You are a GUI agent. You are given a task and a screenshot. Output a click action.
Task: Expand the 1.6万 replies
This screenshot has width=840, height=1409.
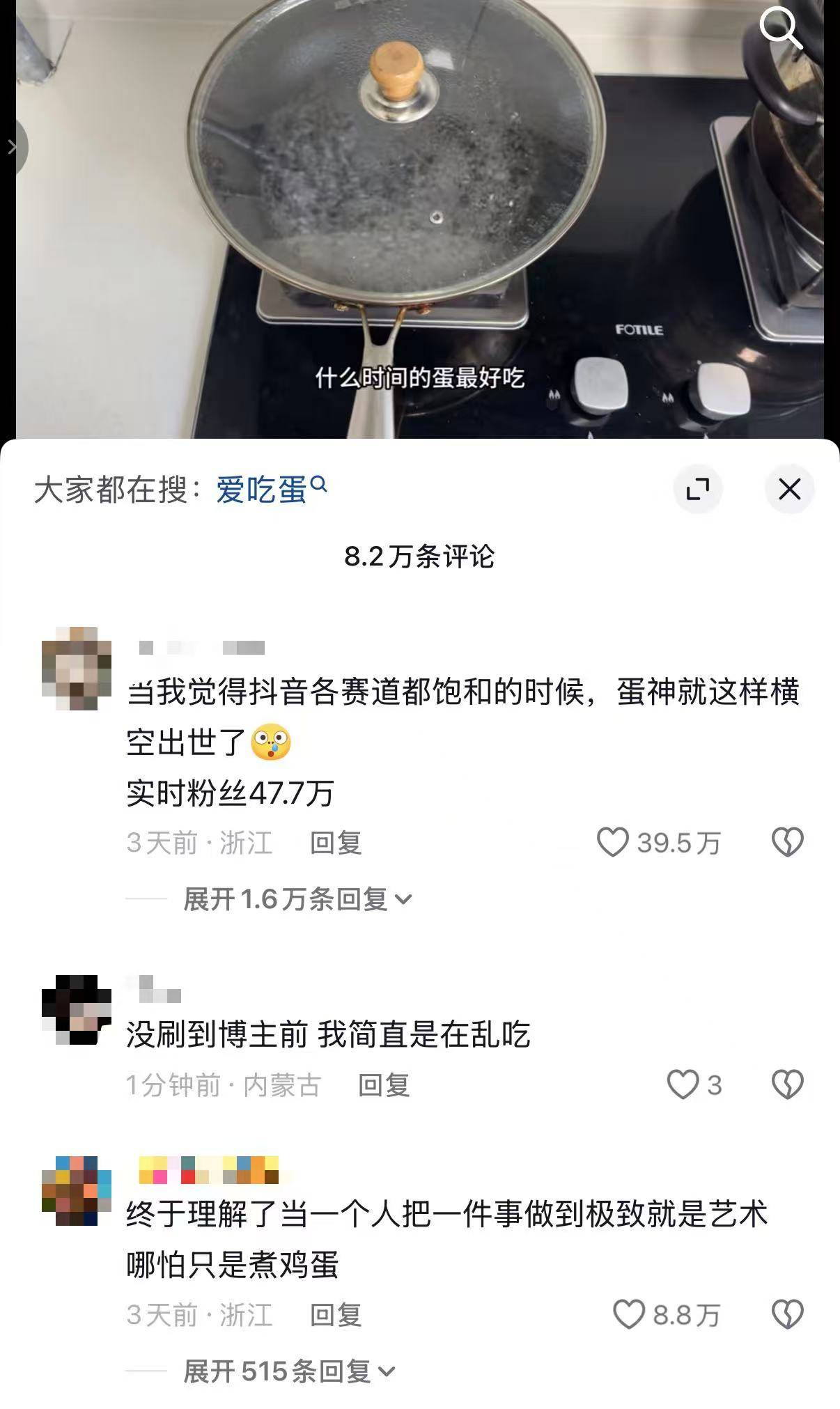(297, 899)
